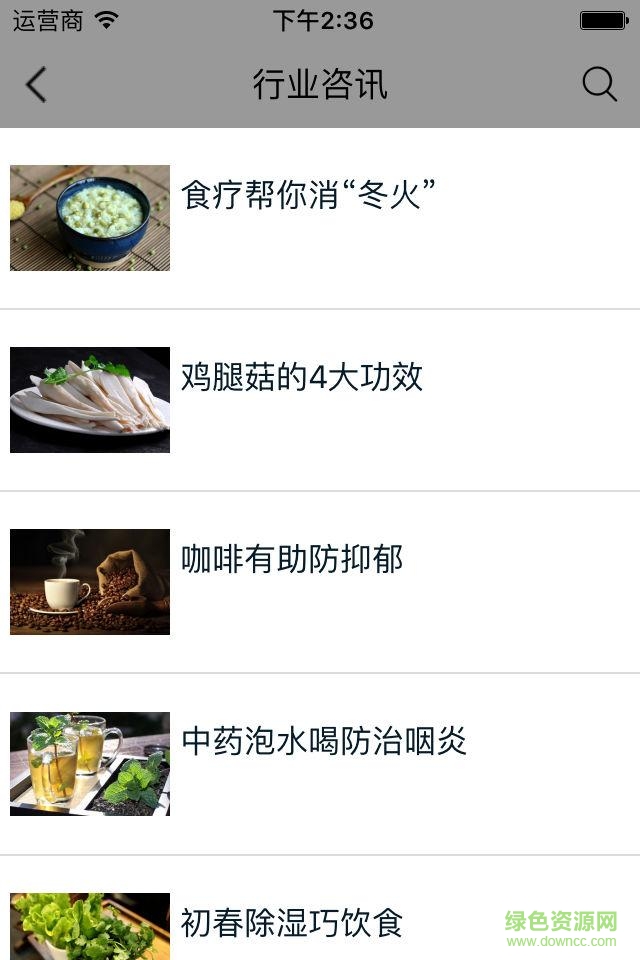This screenshot has height=960, width=640.
Task: Open the search magnifier icon
Action: 599,85
